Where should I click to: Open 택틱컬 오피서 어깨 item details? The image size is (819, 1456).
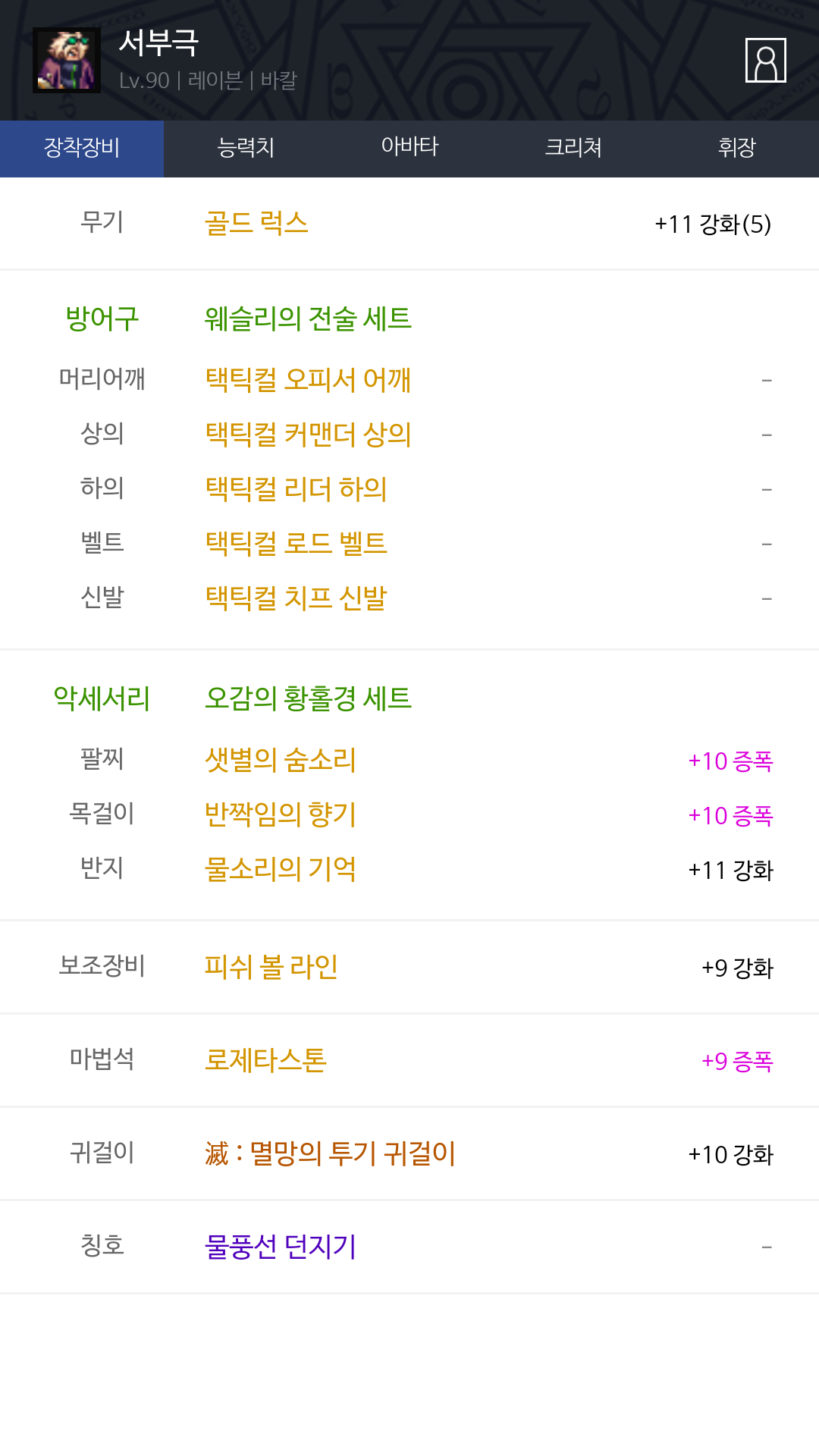point(308,379)
